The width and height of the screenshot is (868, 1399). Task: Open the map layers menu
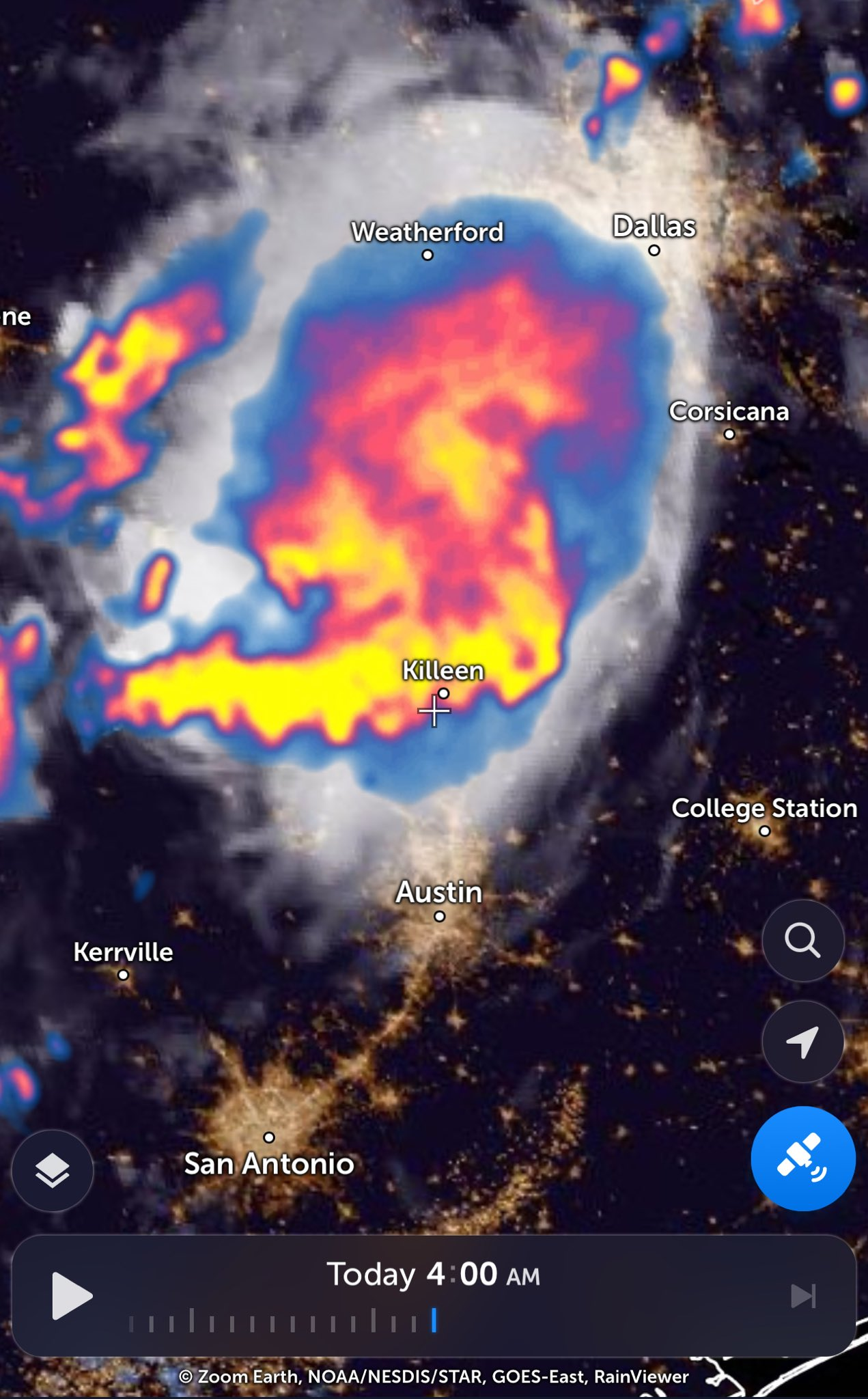(x=53, y=1171)
